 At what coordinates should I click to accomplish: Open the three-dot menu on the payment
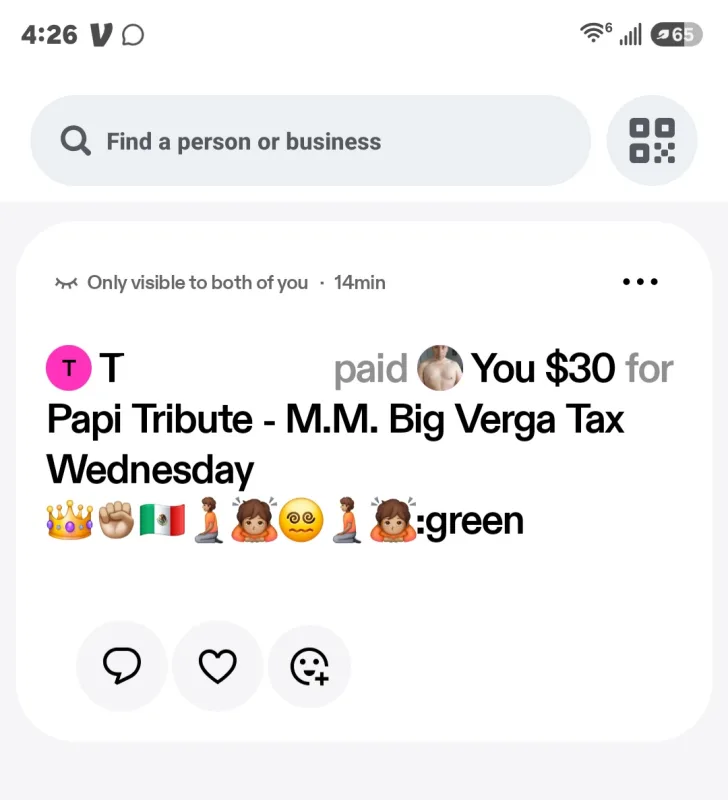(640, 282)
